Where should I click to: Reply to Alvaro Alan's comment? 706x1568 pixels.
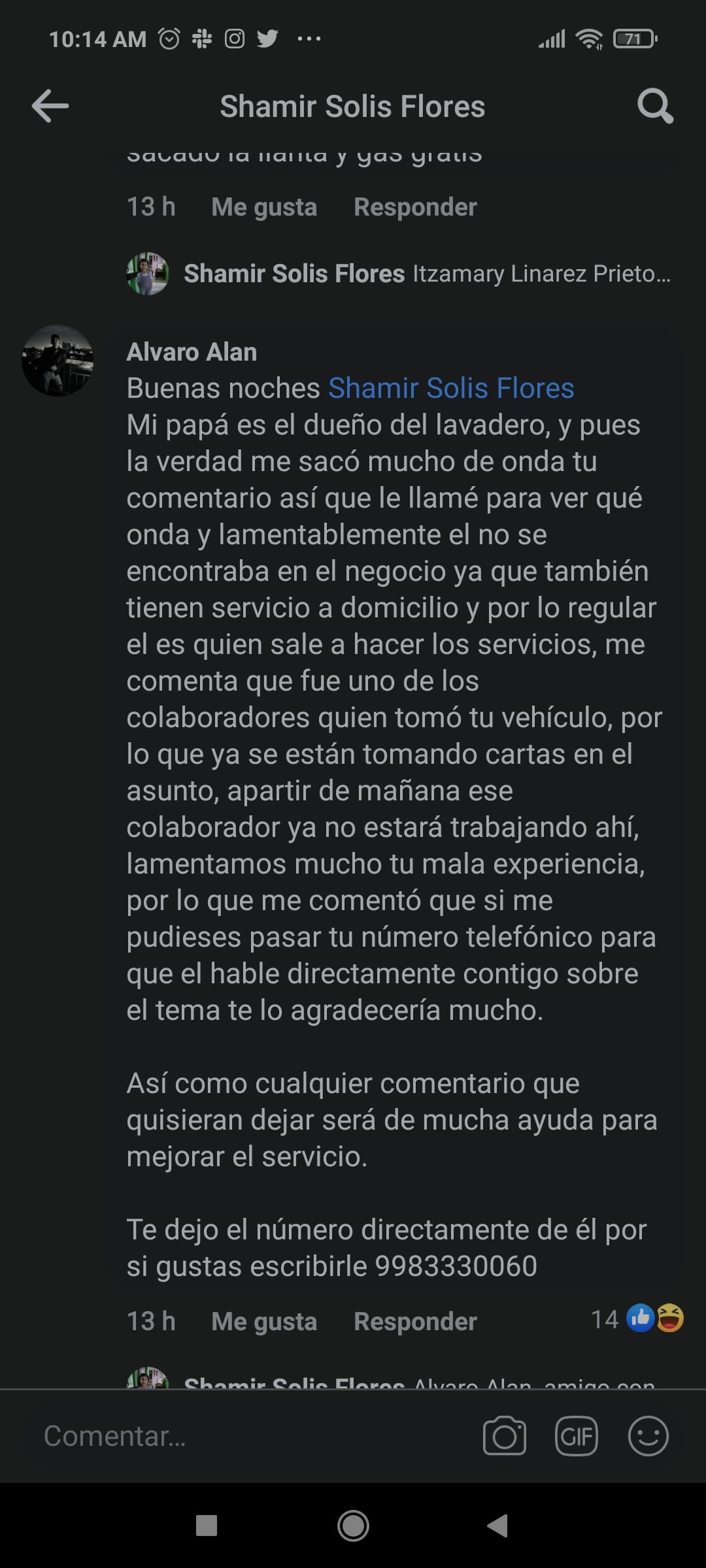[x=415, y=1321]
